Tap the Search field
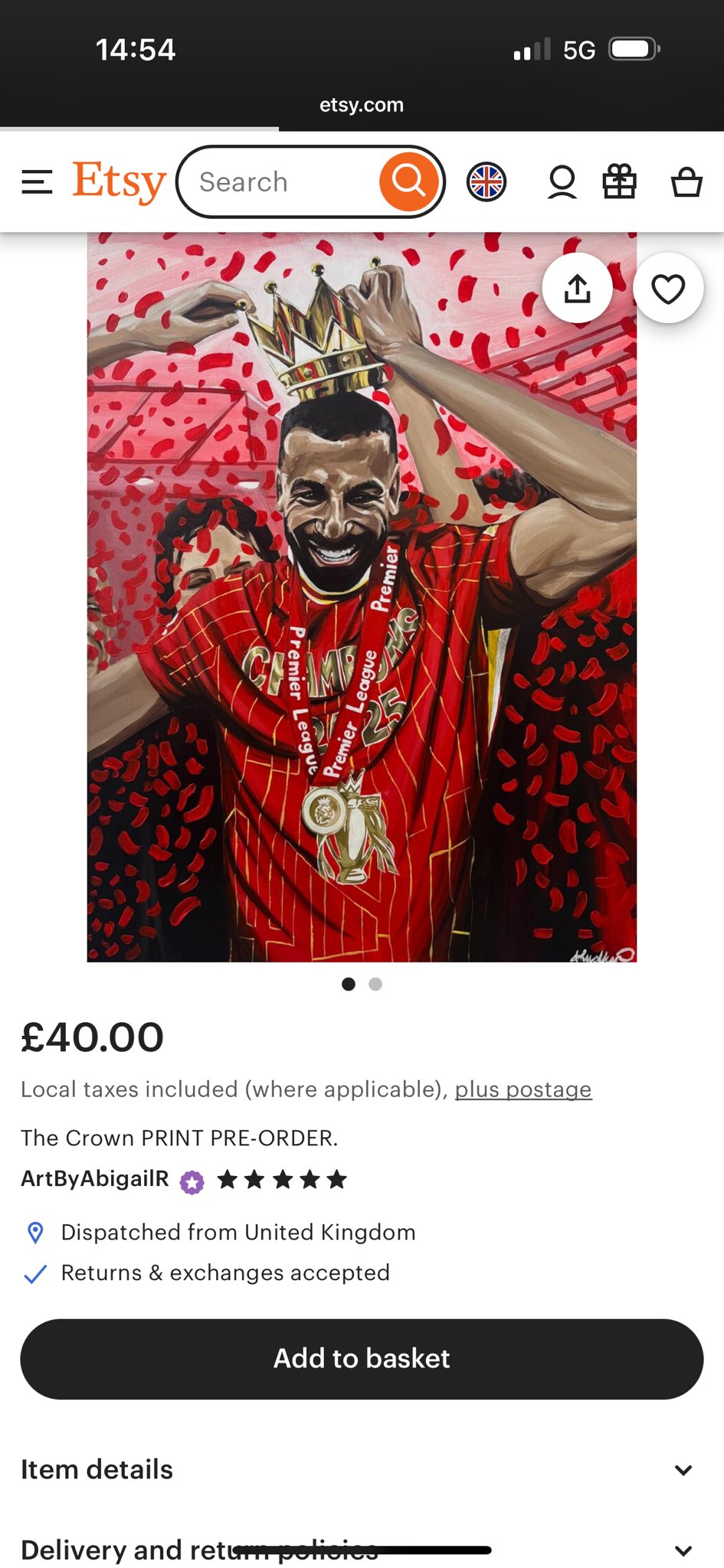The height and width of the screenshot is (1568, 724). (x=280, y=182)
